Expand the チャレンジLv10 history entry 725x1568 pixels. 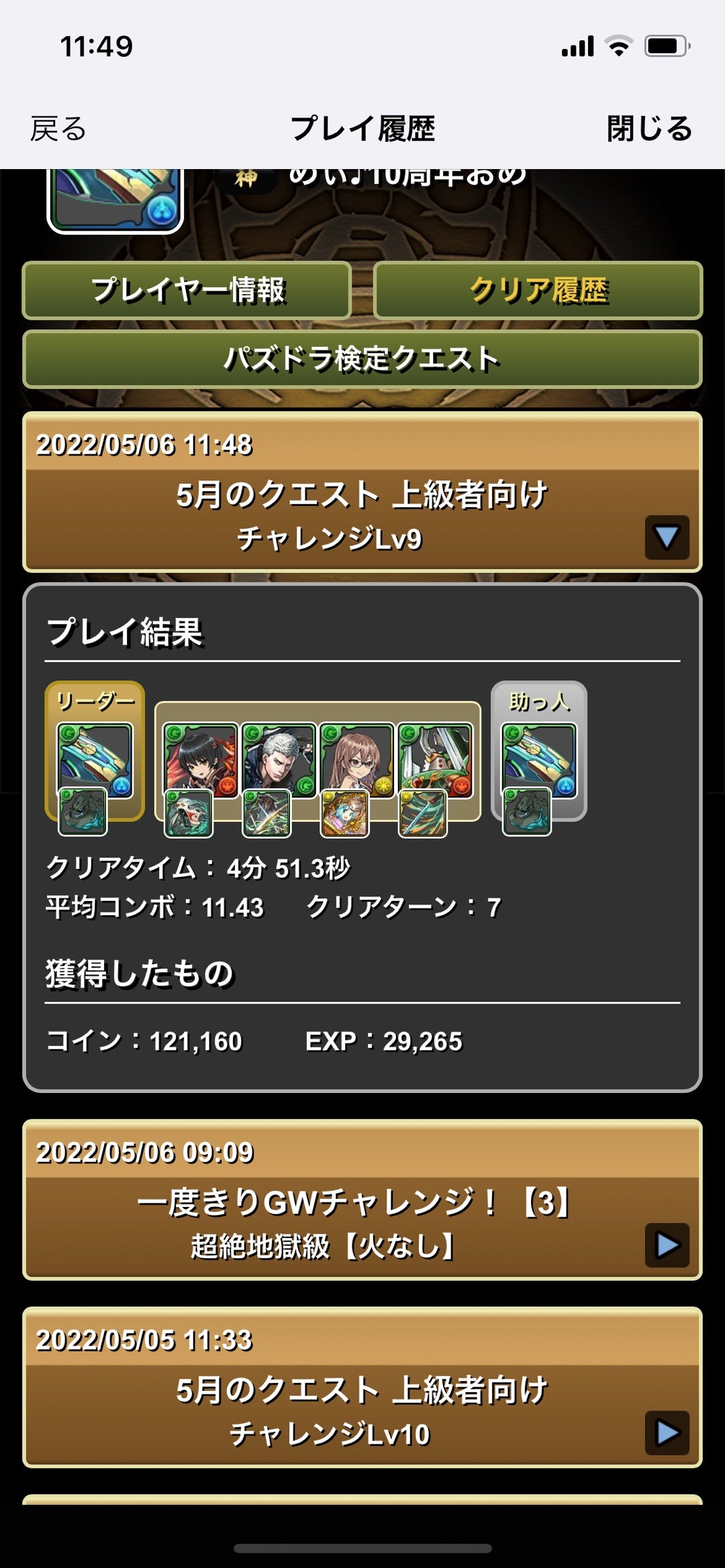(x=666, y=1432)
